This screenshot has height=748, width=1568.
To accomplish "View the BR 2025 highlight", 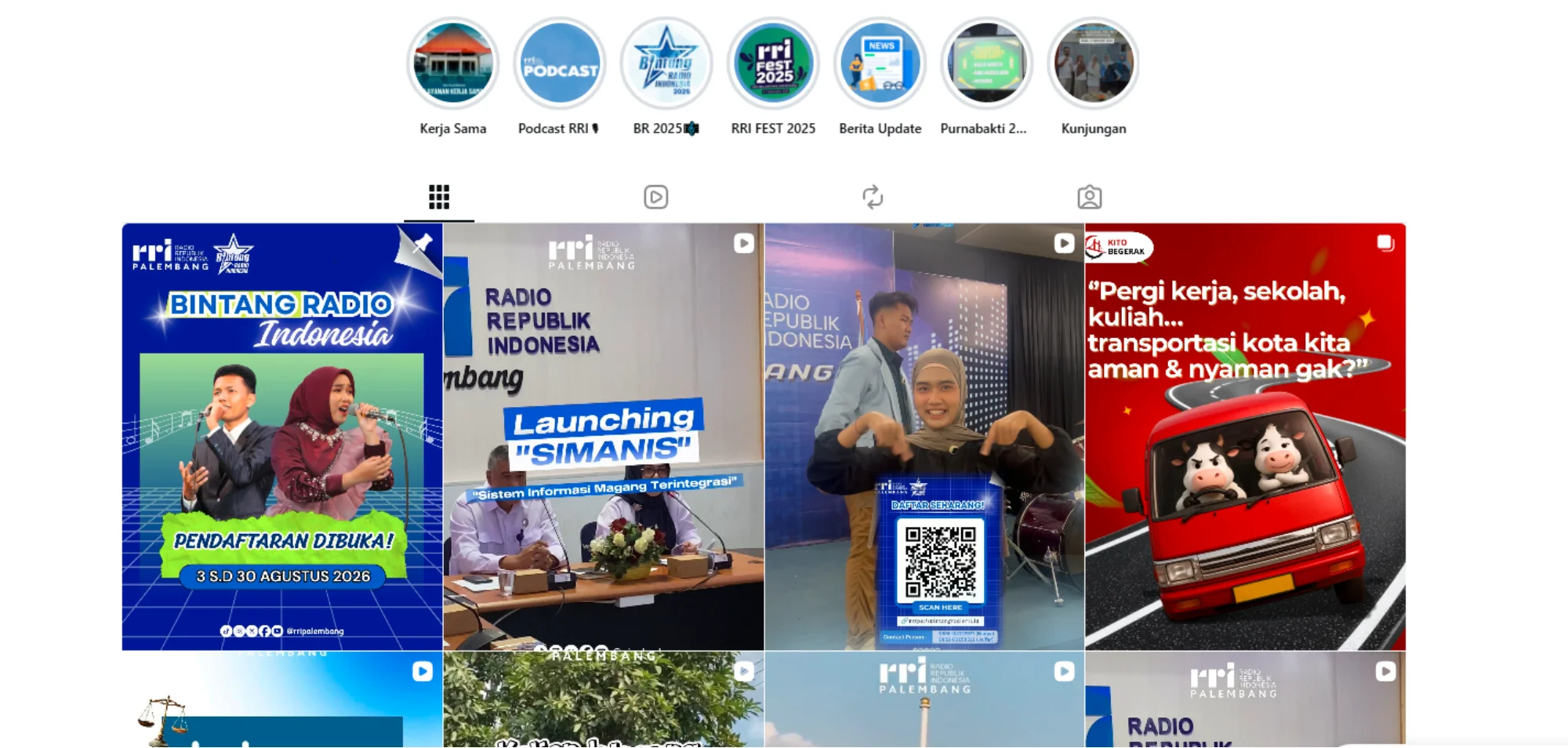I will tap(666, 64).
